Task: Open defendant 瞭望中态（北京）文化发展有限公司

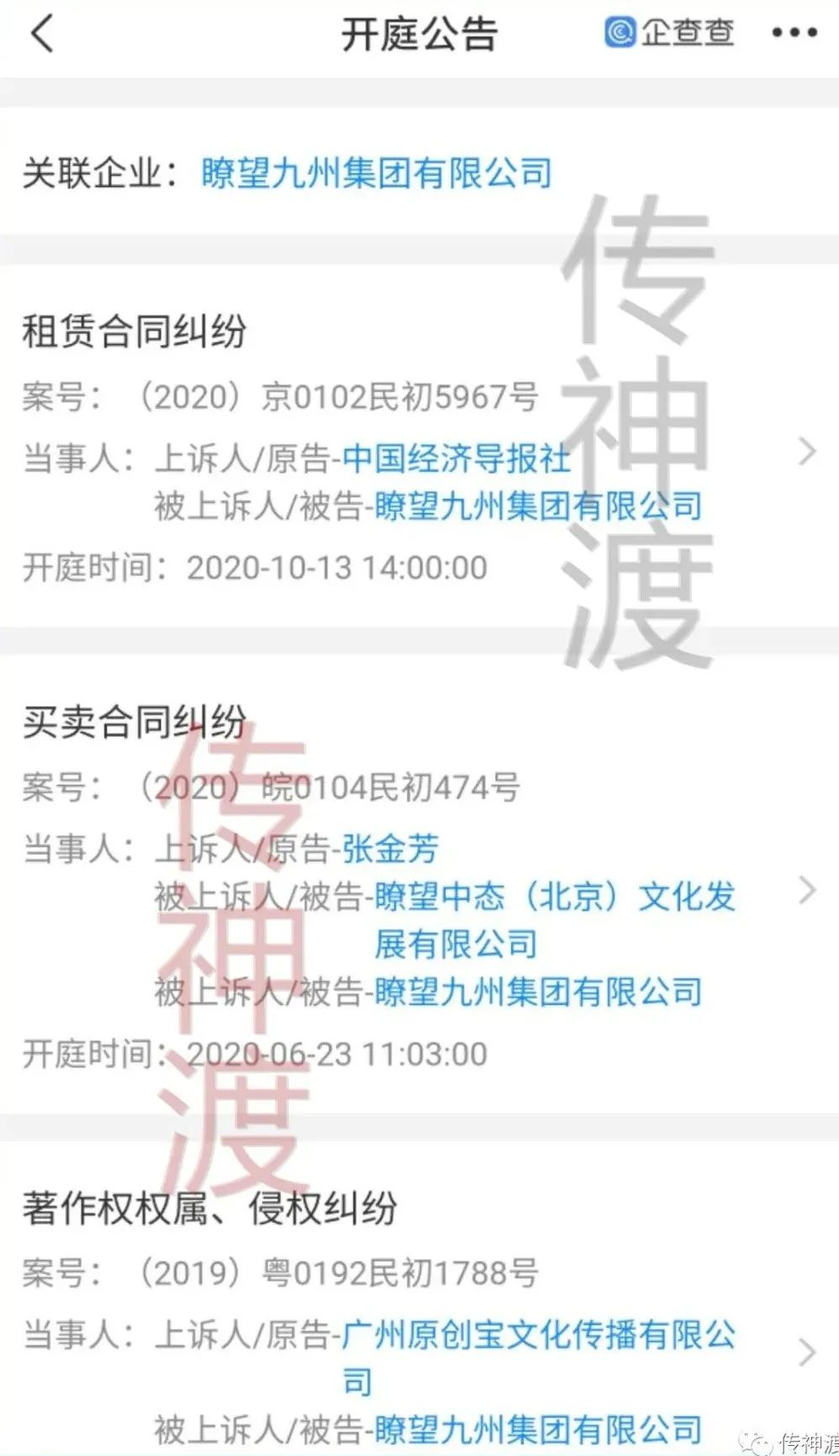Action: pyautogui.click(x=554, y=897)
